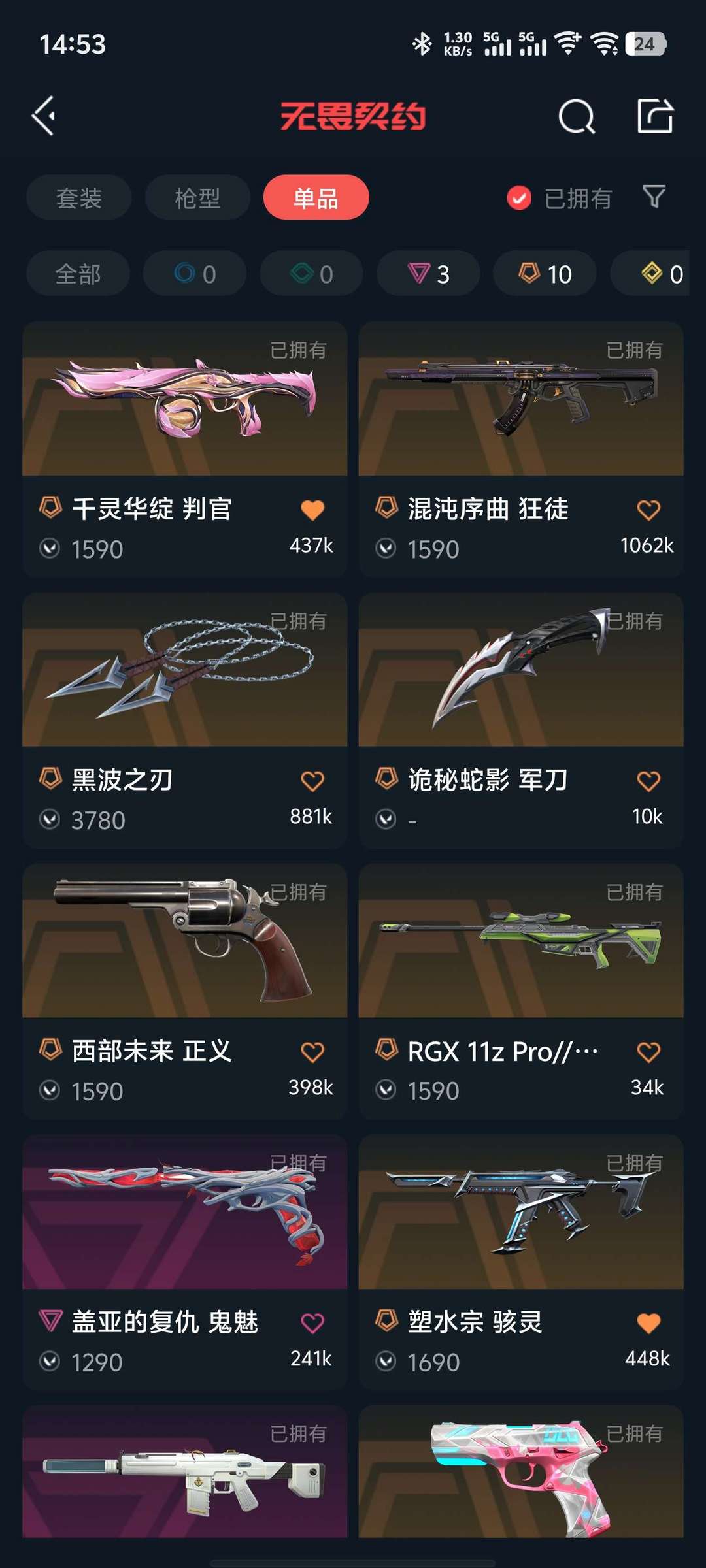The height and width of the screenshot is (1568, 706).
Task: Open the search icon in the header
Action: click(577, 117)
